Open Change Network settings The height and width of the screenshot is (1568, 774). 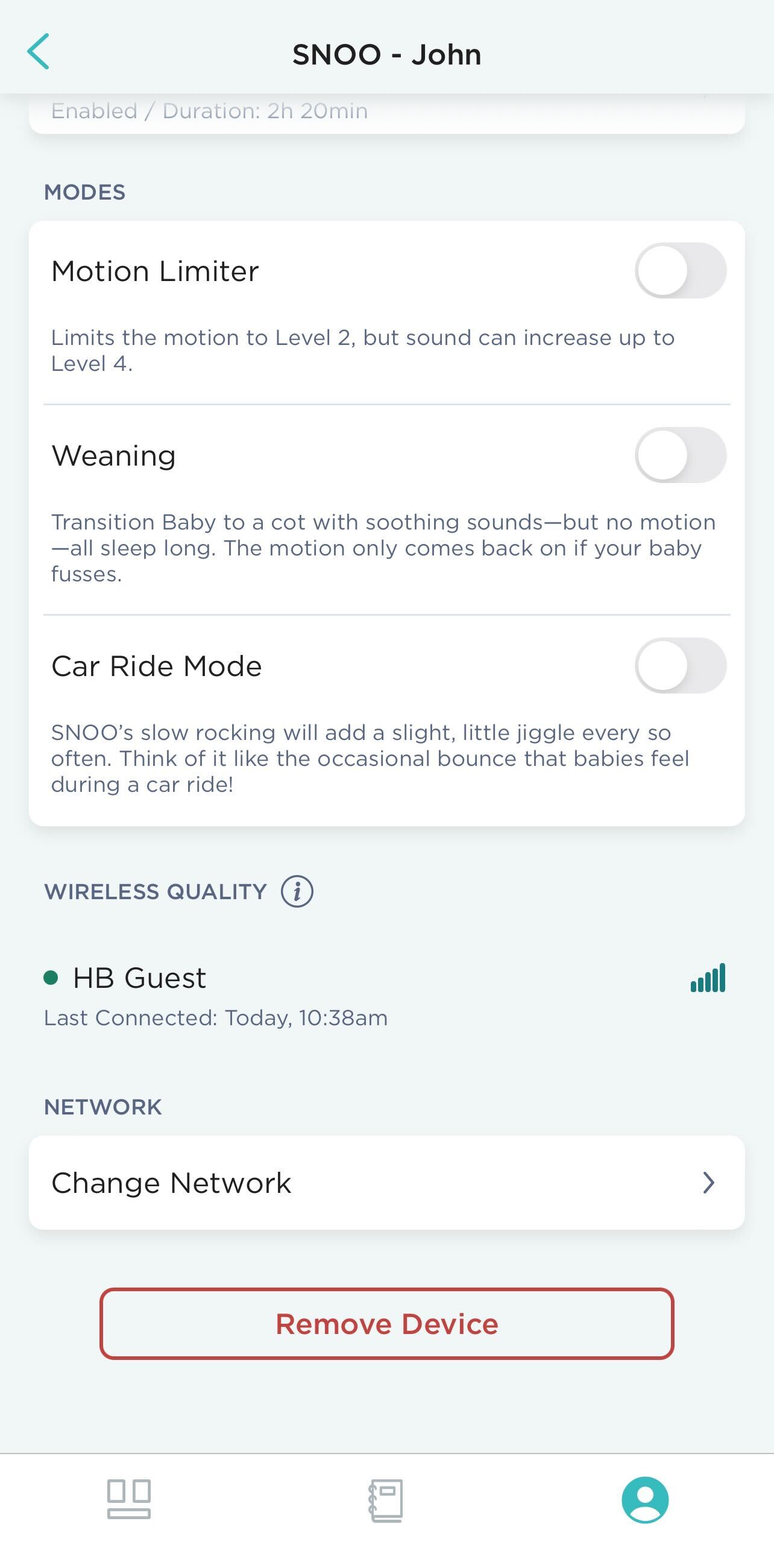point(387,1183)
